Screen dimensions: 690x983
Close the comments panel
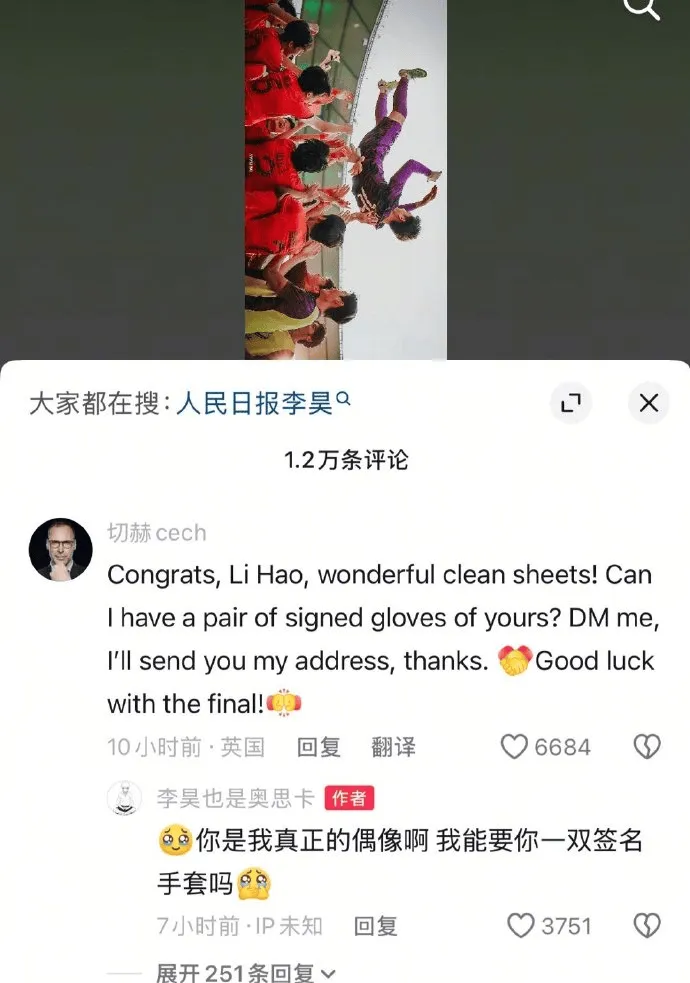click(648, 403)
